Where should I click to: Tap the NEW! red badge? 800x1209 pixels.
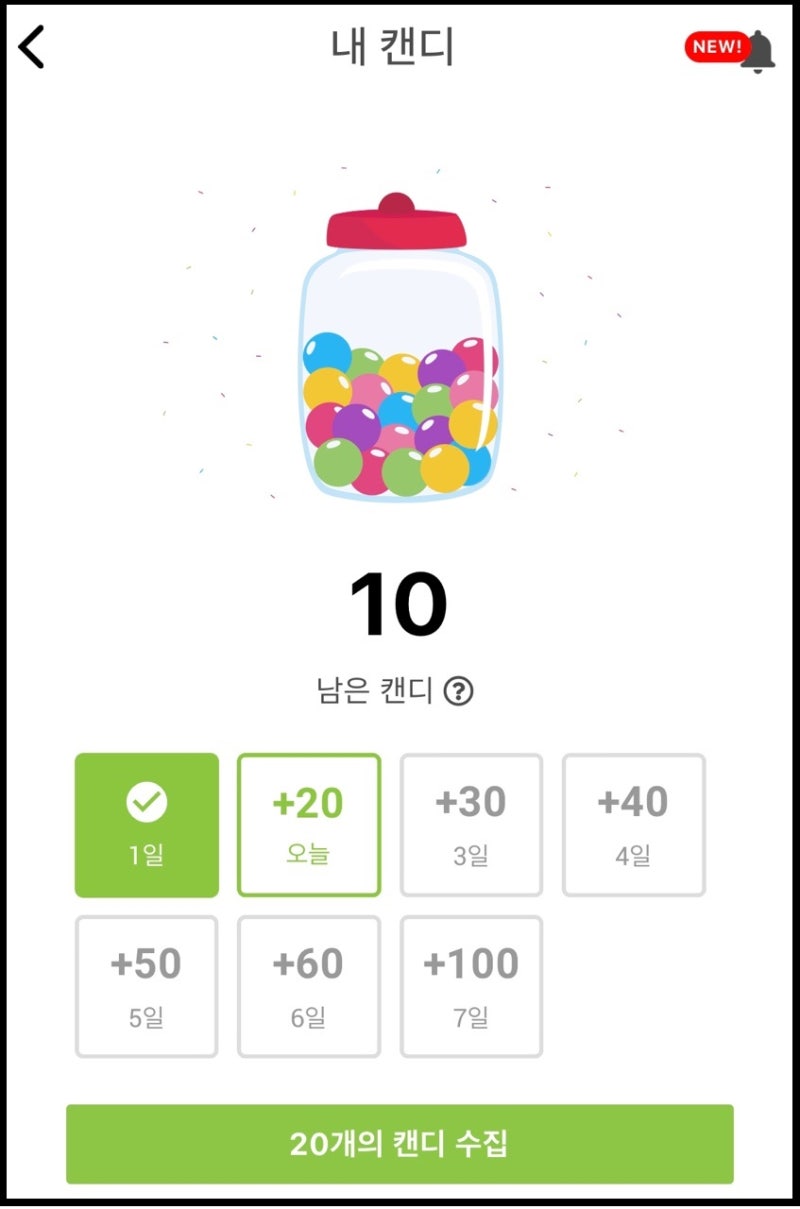(716, 44)
